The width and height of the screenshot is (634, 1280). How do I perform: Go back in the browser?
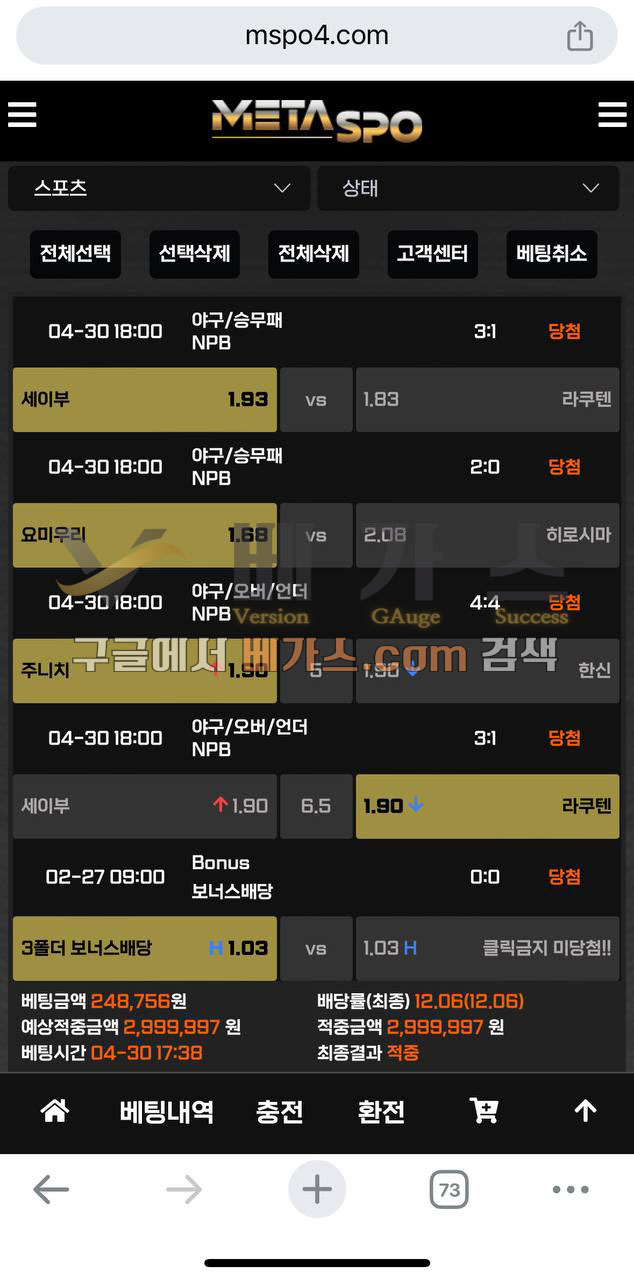[x=50, y=1190]
